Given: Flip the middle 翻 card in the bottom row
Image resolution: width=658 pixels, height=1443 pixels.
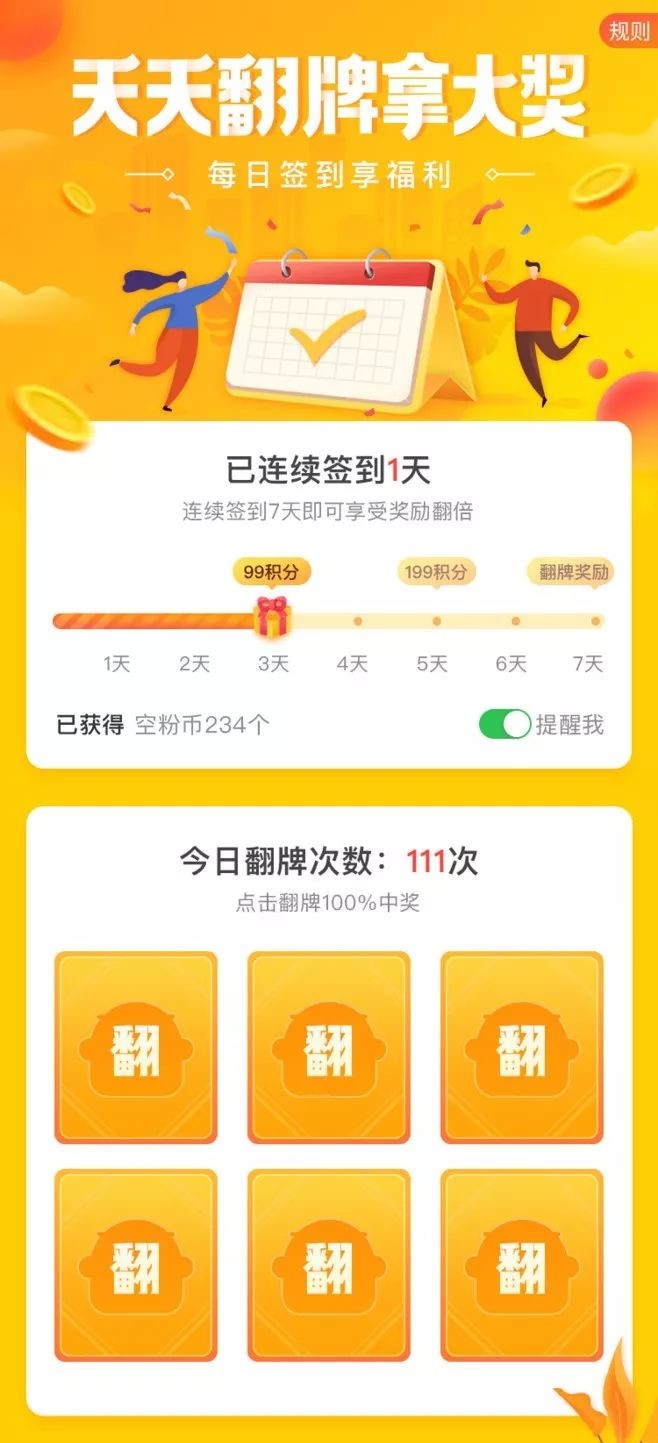Looking at the screenshot, I should 329,1265.
